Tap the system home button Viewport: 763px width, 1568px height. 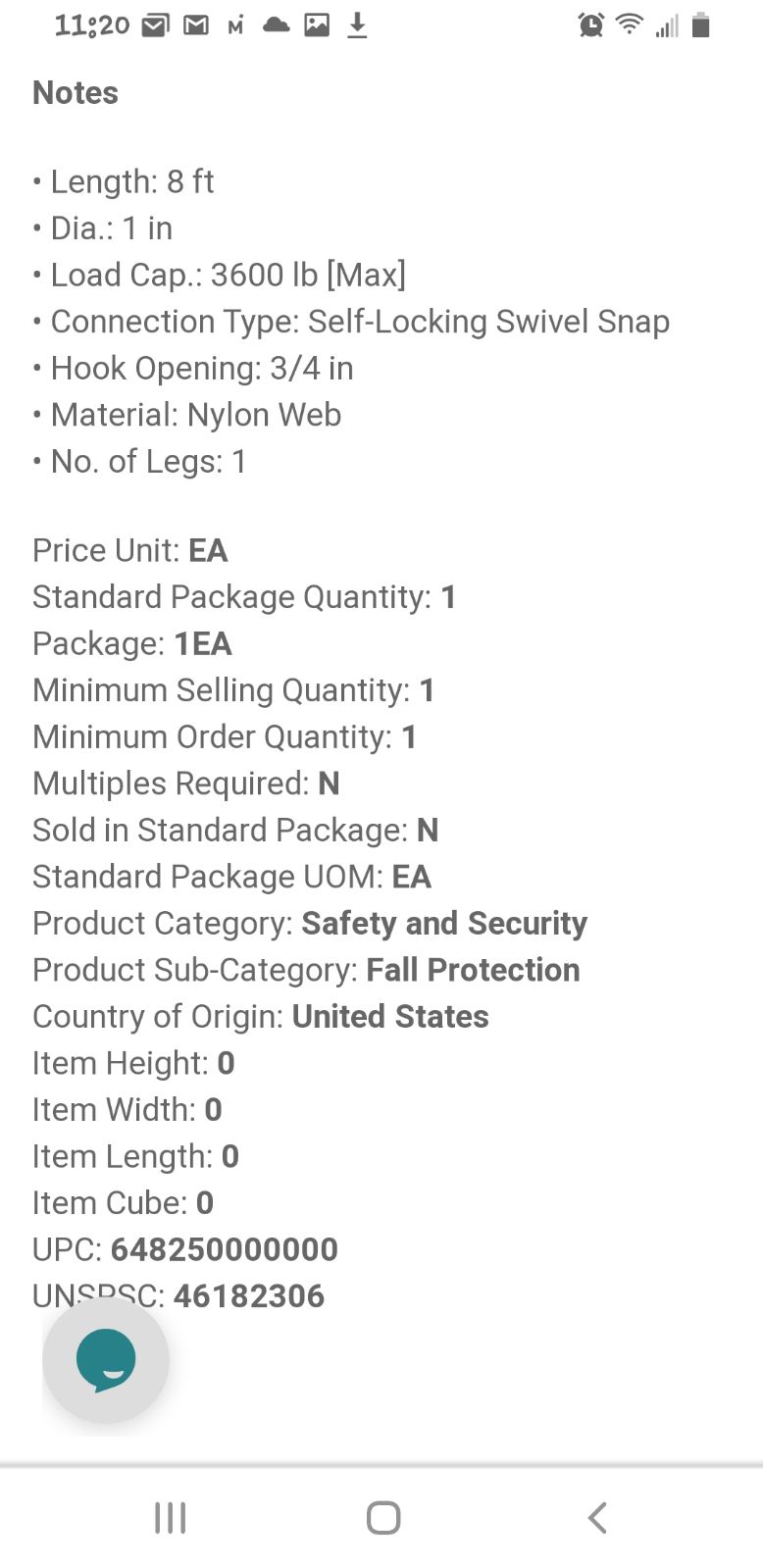(x=382, y=1517)
